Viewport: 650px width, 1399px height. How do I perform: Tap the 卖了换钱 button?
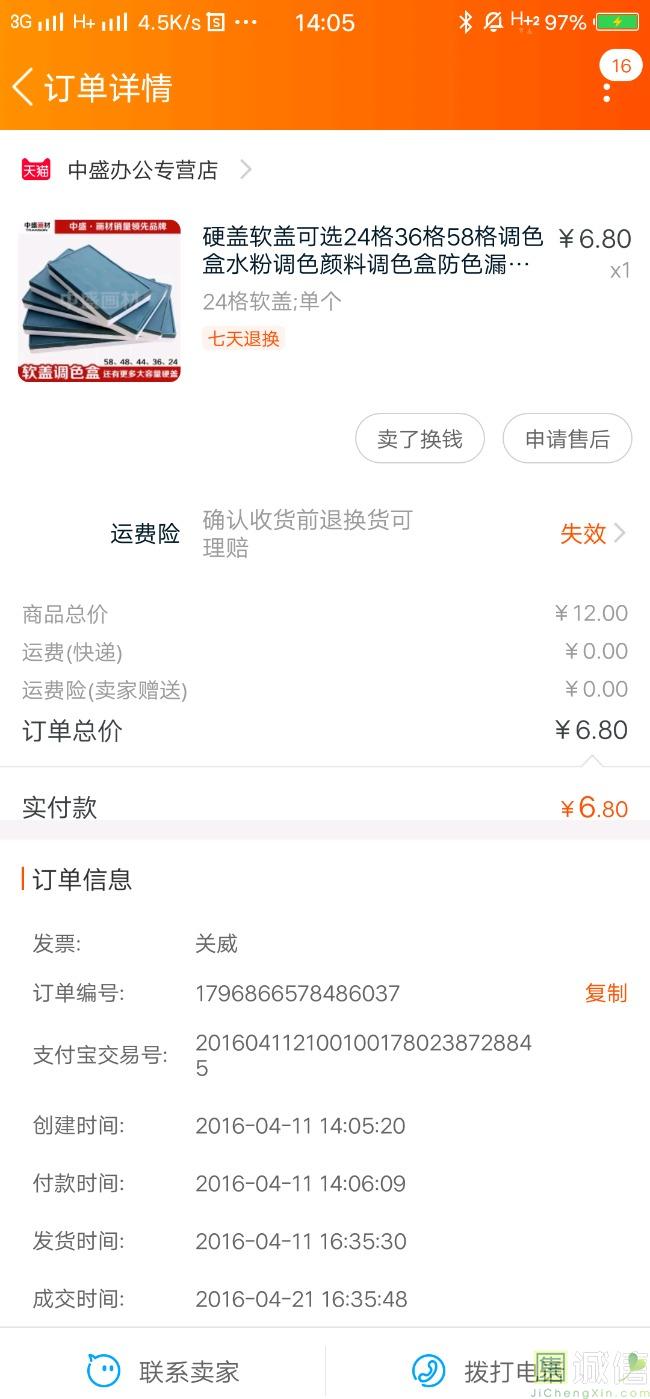(419, 439)
